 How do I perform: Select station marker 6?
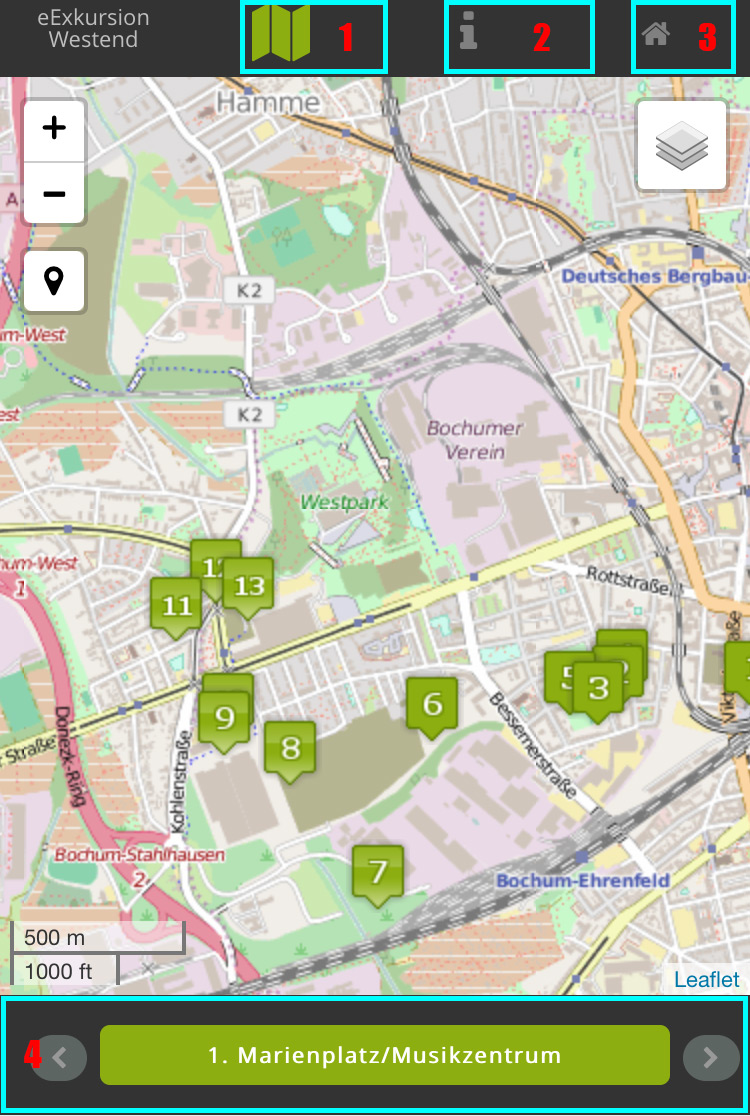[432, 704]
